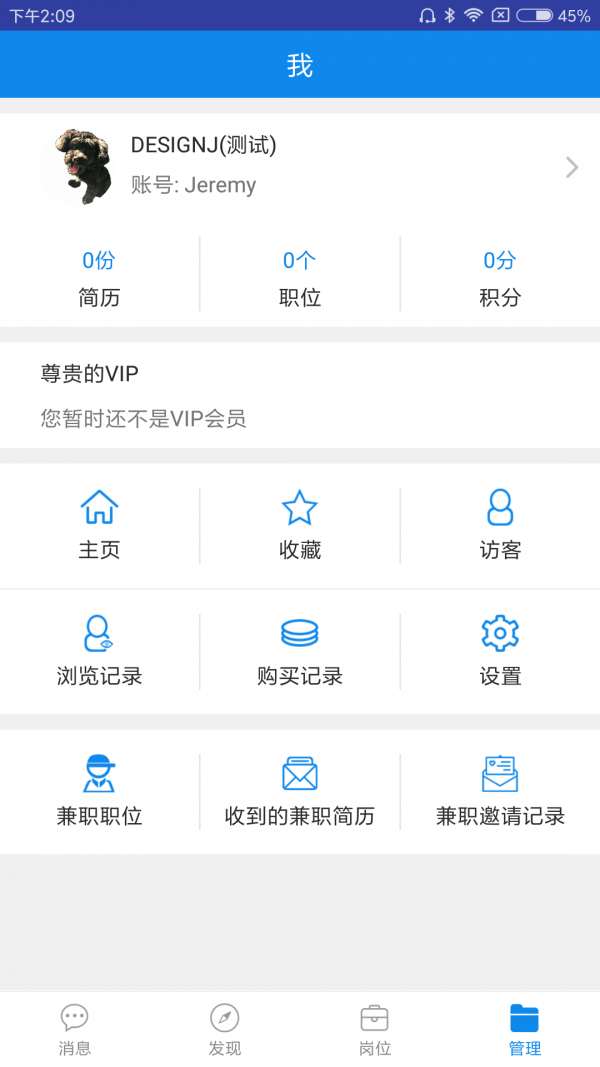The width and height of the screenshot is (600, 1067).
Task: View 访客 visitors
Action: (500, 525)
